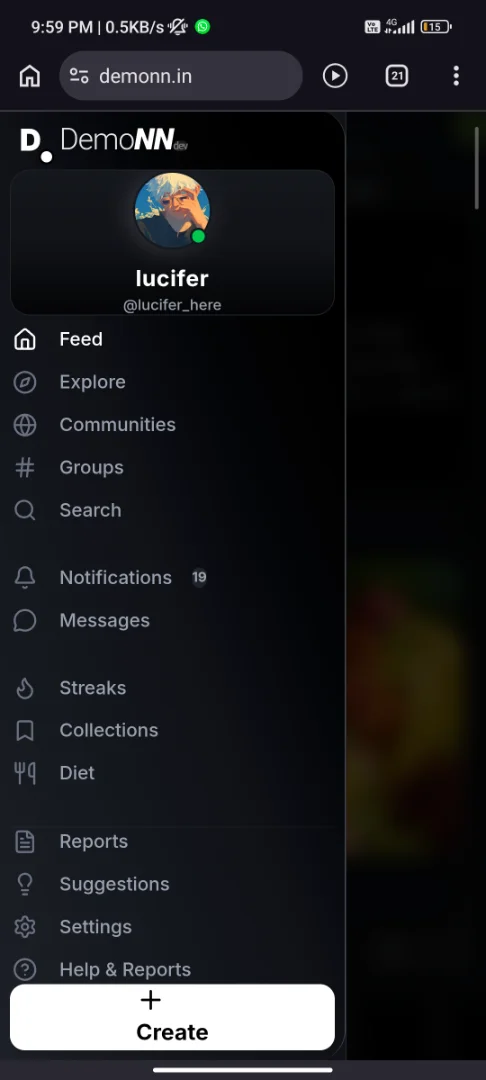Tap the browser home icon
This screenshot has height=1080, width=486.
point(29,76)
